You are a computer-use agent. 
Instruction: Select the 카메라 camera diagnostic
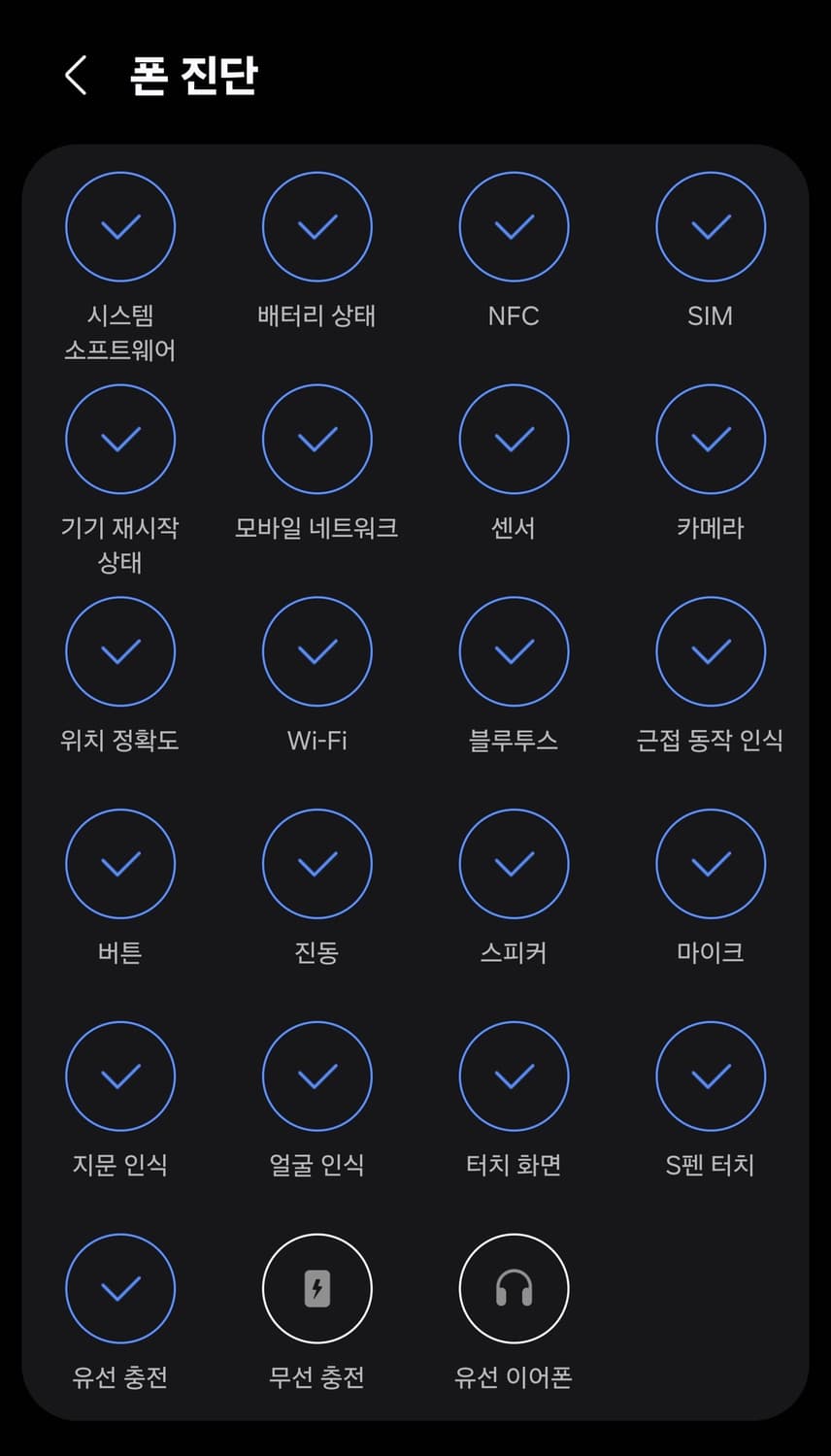(x=711, y=438)
